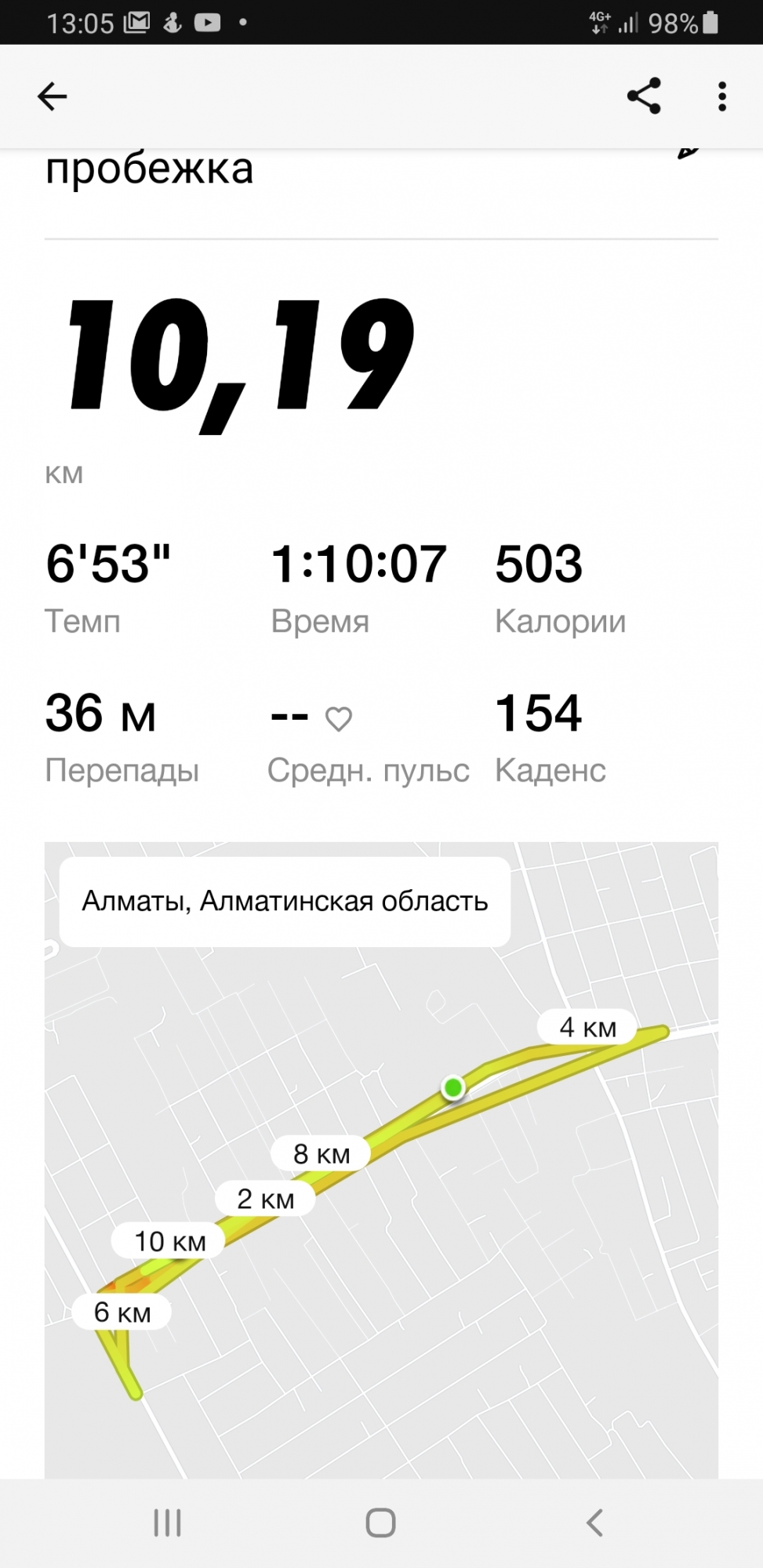This screenshot has width=763, height=1568.
Task: Open recent apps from the navigation bar
Action: [x=167, y=1523]
